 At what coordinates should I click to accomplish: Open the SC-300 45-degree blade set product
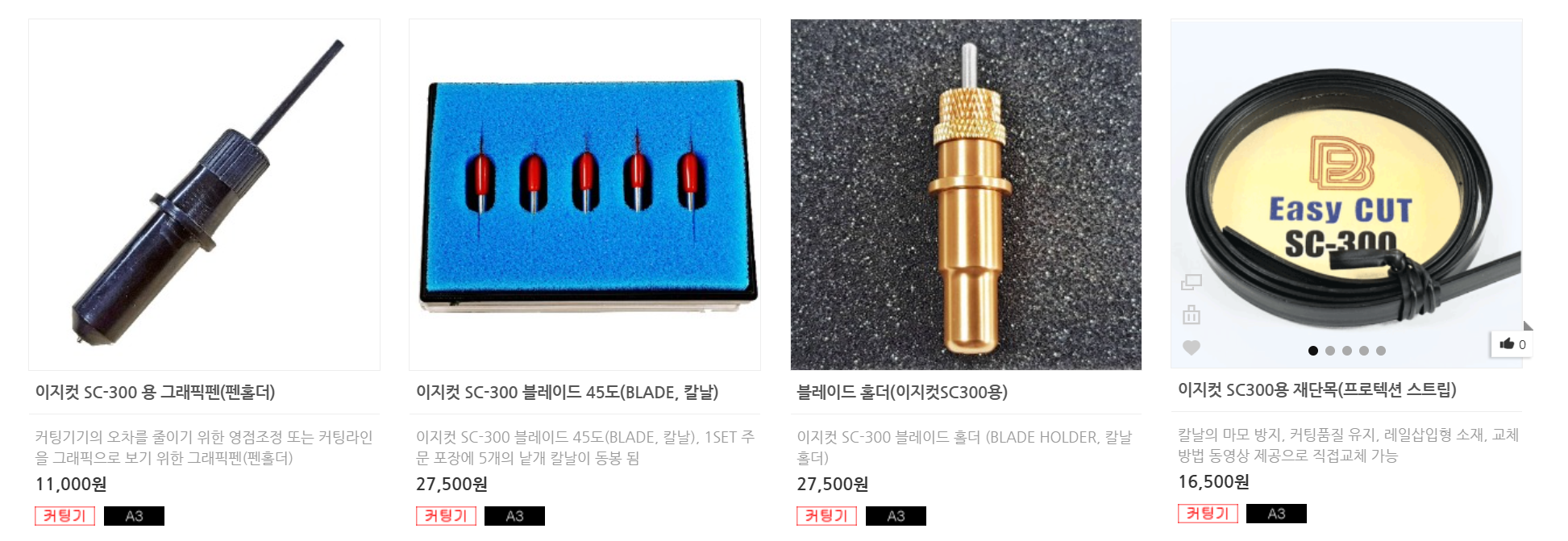click(x=584, y=194)
